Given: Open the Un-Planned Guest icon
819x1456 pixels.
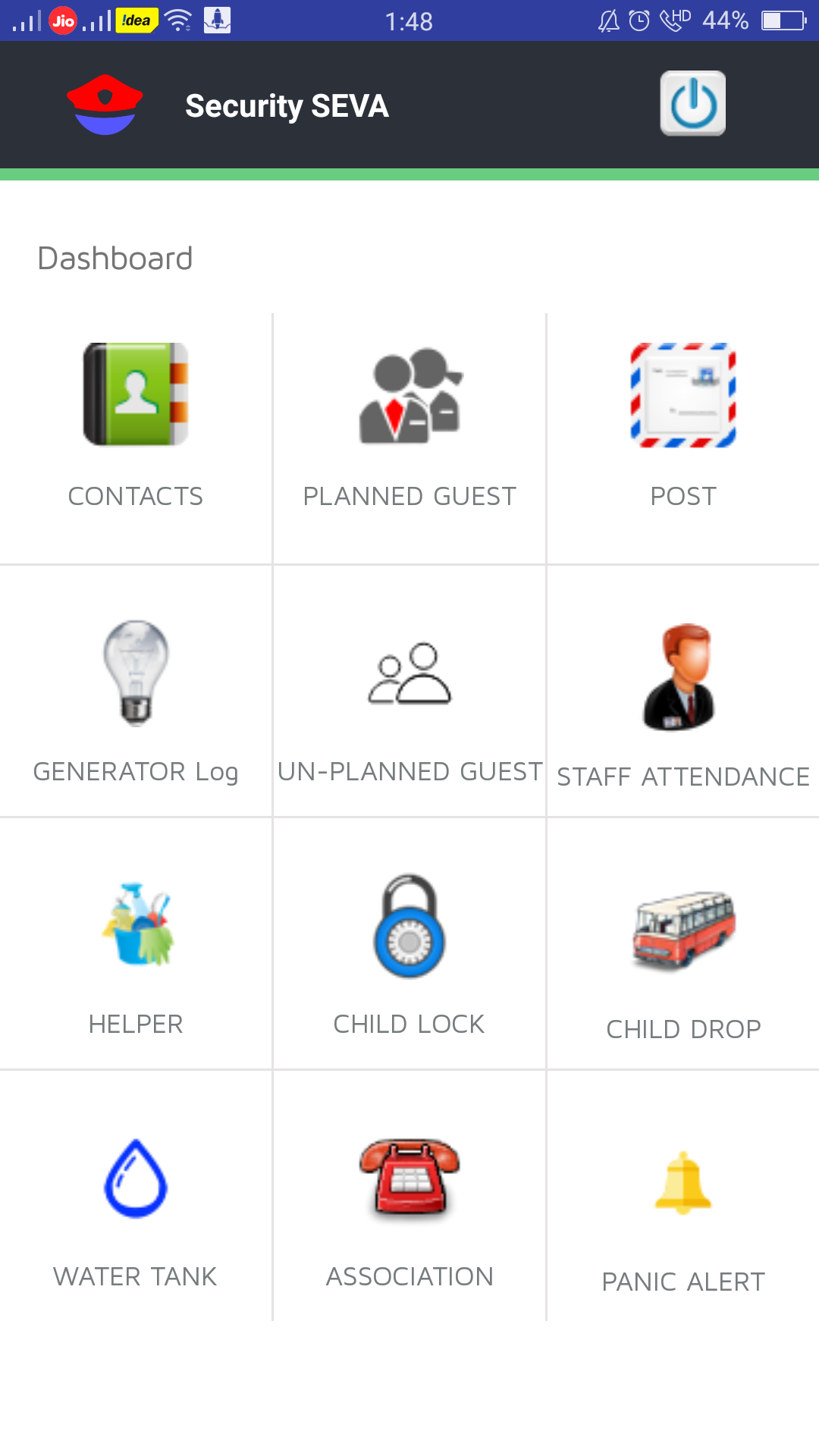Looking at the screenshot, I should (409, 673).
